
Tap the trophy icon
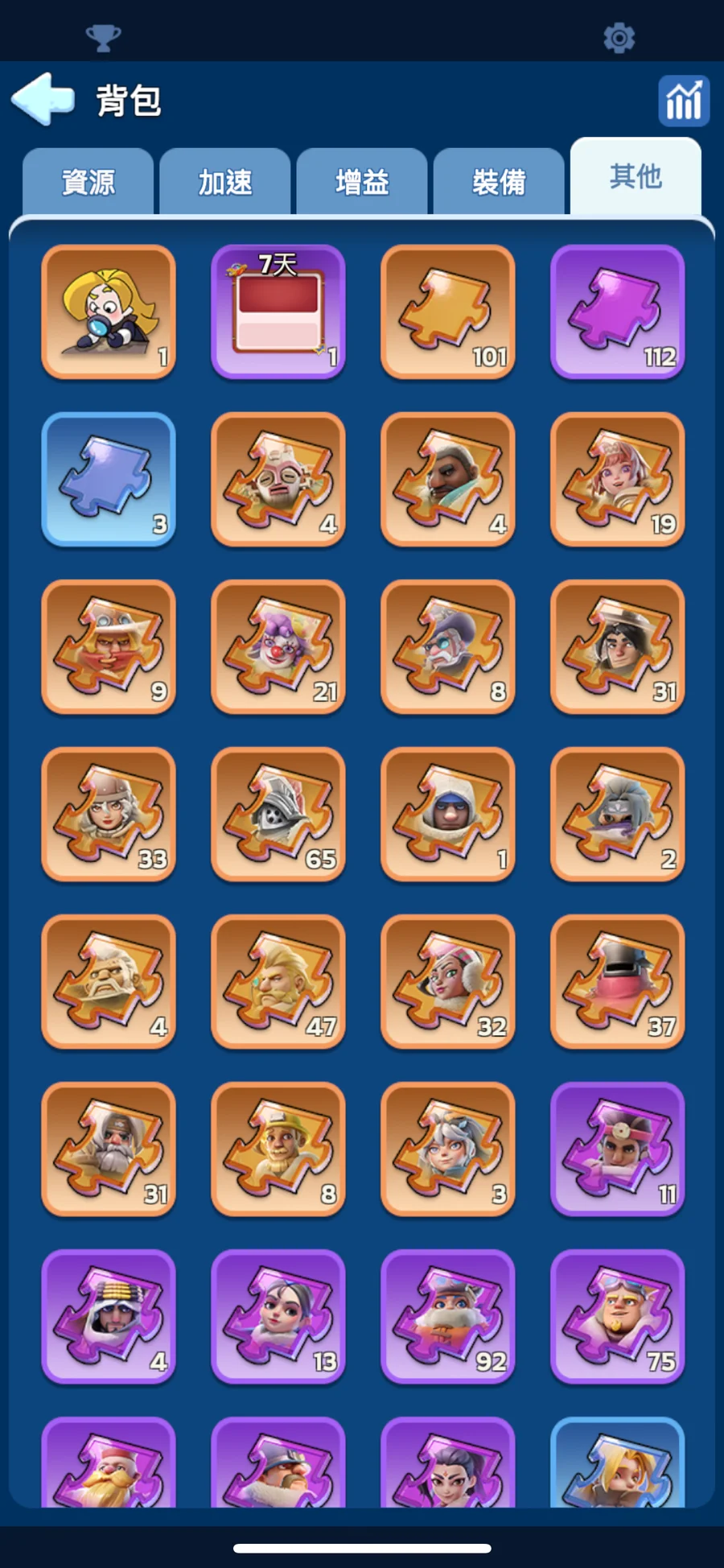[x=103, y=37]
